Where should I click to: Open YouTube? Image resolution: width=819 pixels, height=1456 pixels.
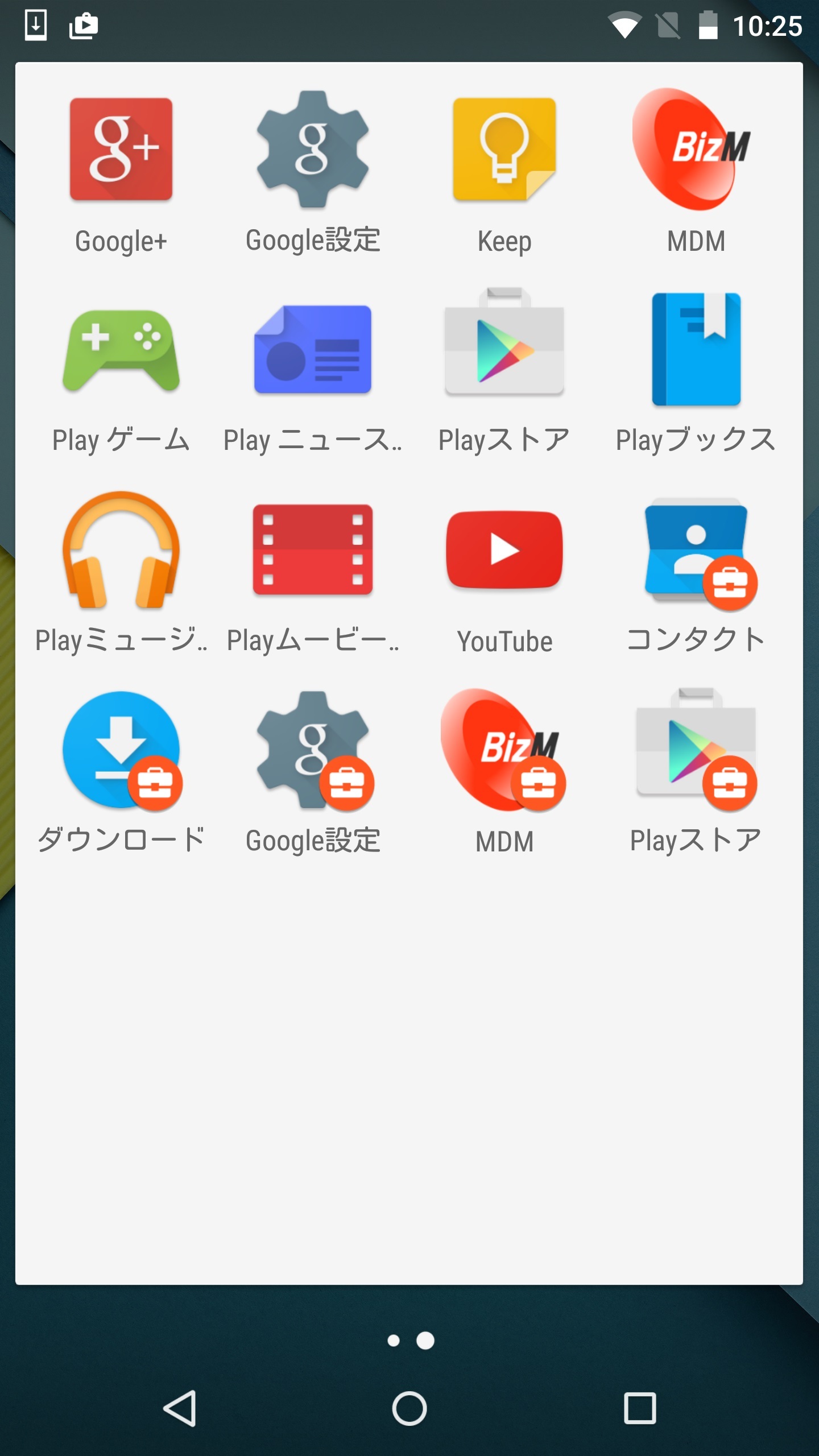pos(504,551)
